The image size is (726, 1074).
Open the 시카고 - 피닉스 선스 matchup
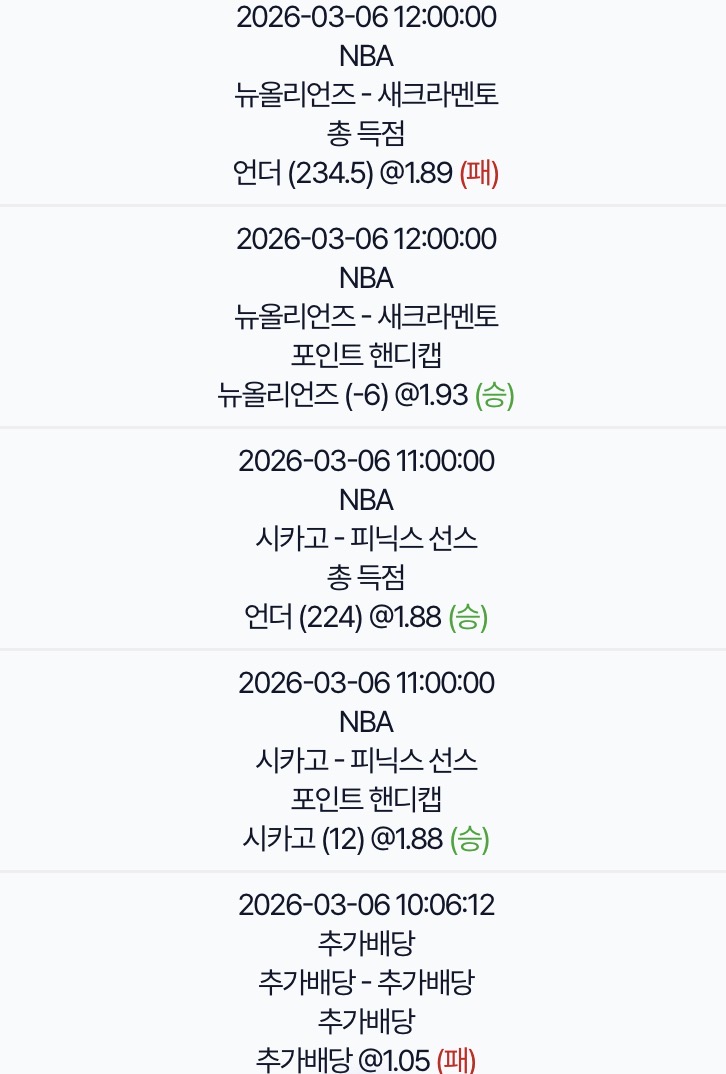(x=366, y=538)
